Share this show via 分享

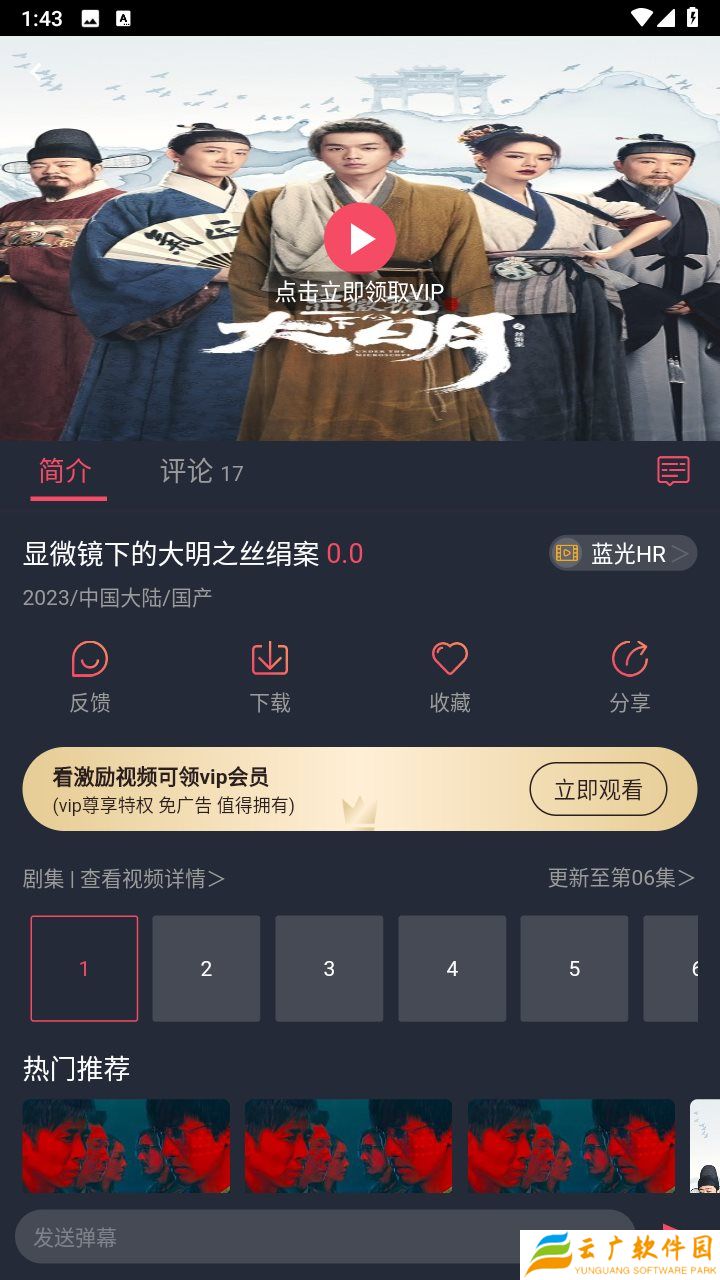coord(630,676)
